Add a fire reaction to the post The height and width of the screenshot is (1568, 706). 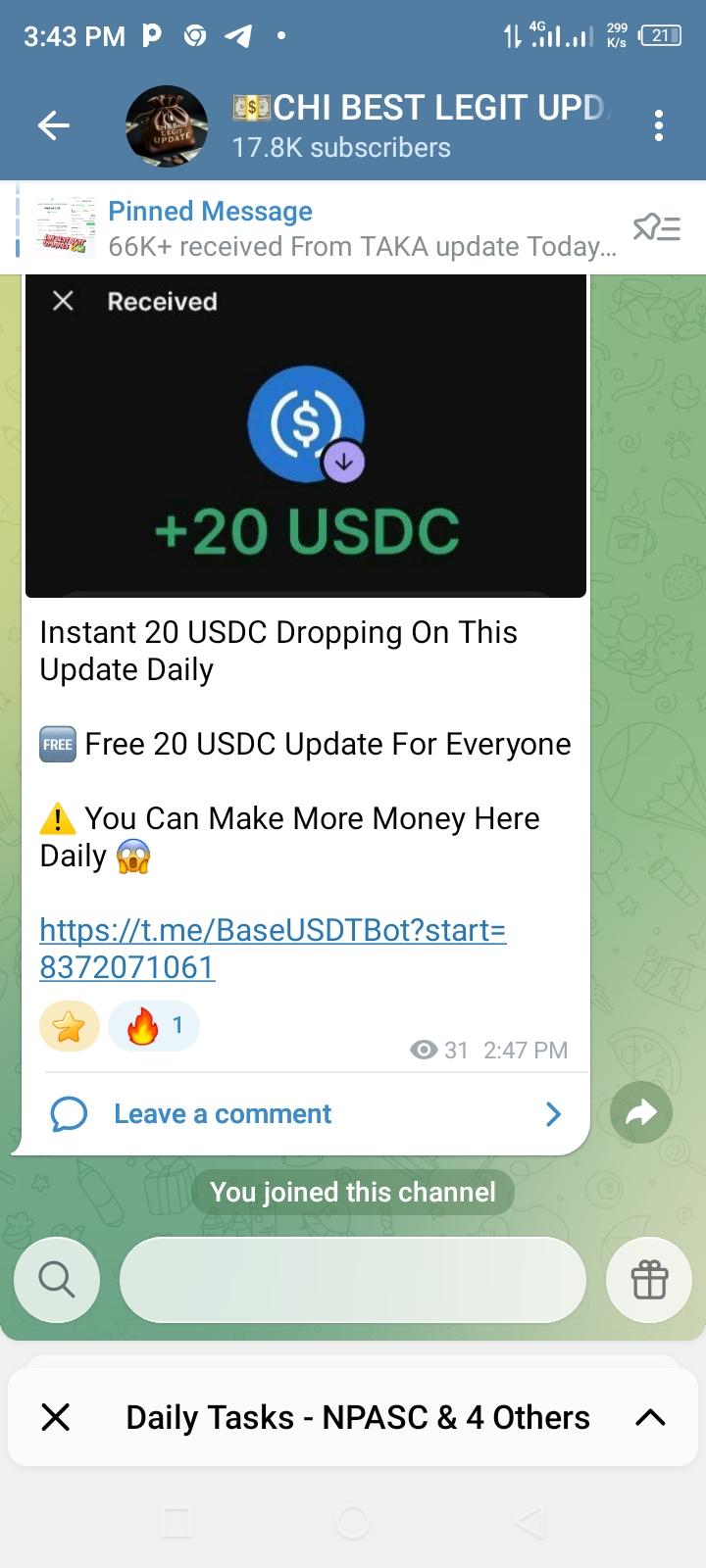pyautogui.click(x=154, y=1026)
